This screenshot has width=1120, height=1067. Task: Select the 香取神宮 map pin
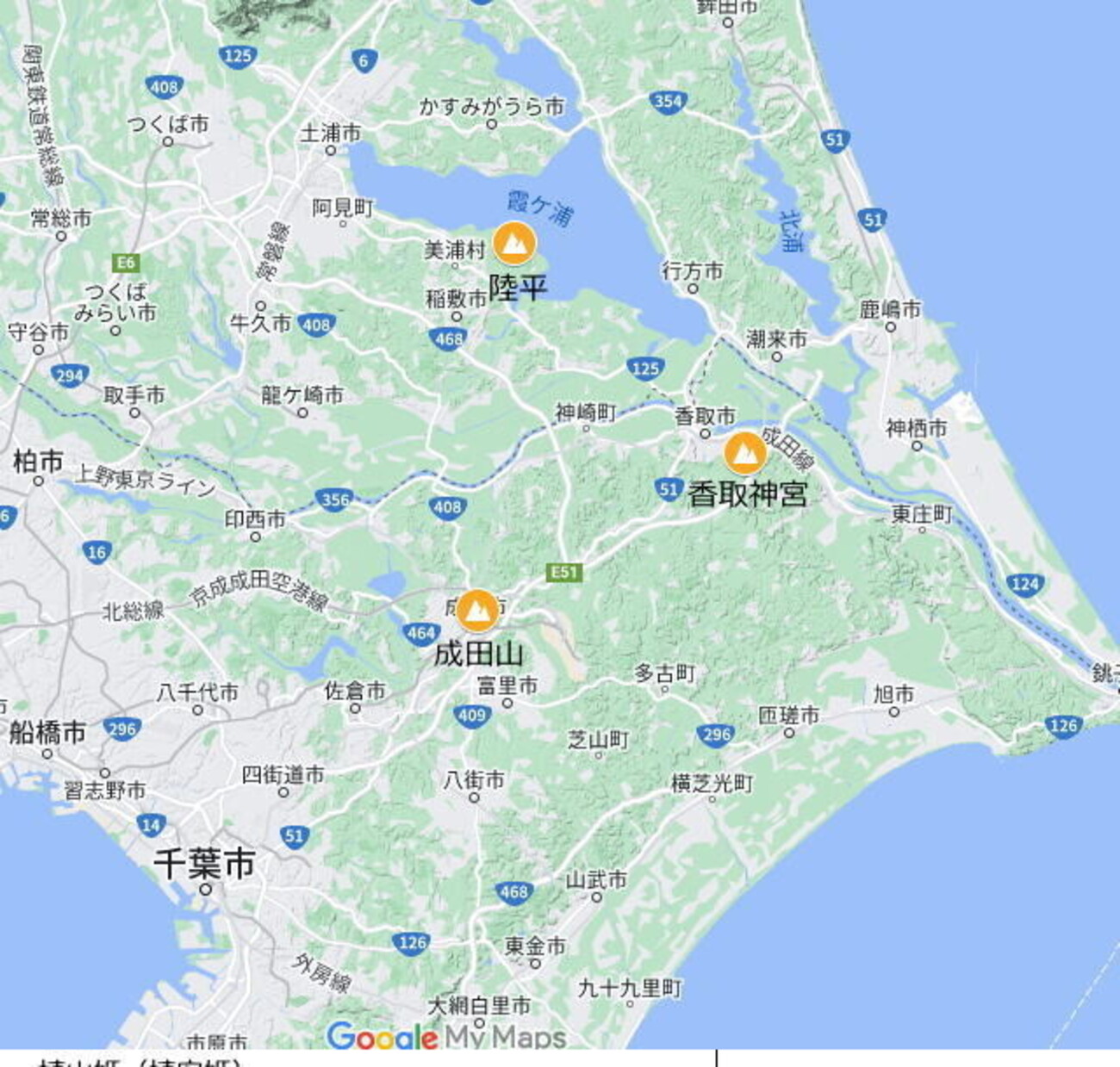click(745, 453)
